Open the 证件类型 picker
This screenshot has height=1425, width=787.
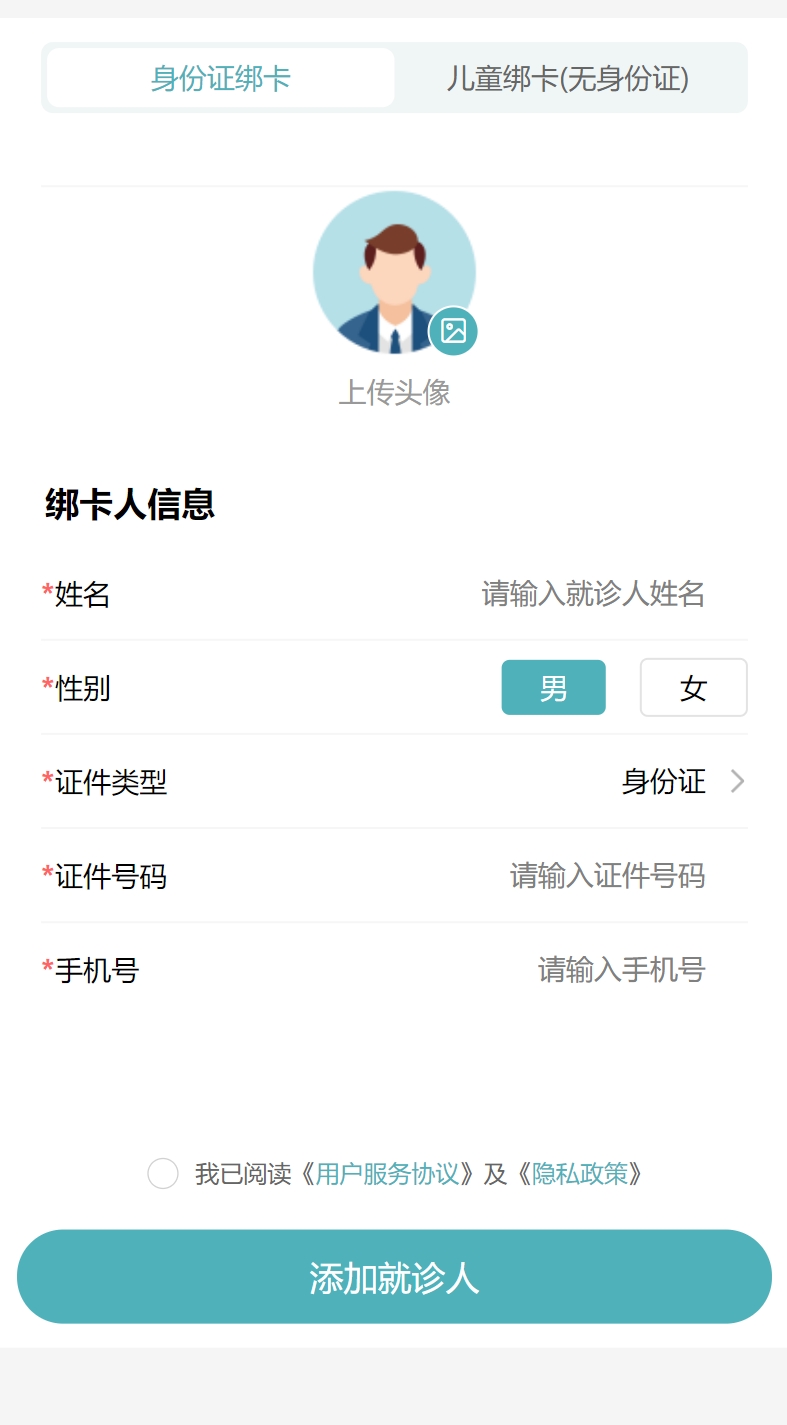[680, 781]
